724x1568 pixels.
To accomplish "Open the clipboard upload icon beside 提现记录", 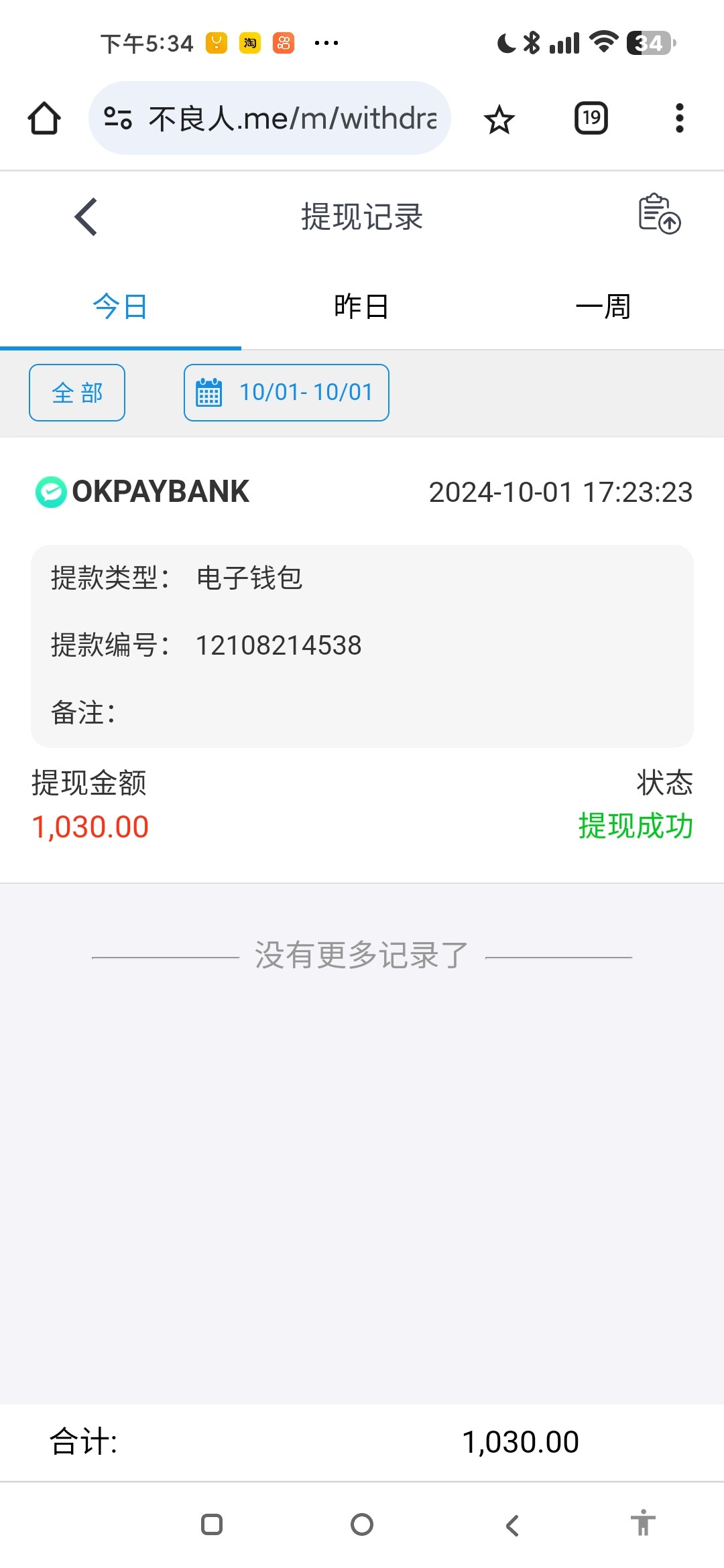I will [x=659, y=214].
